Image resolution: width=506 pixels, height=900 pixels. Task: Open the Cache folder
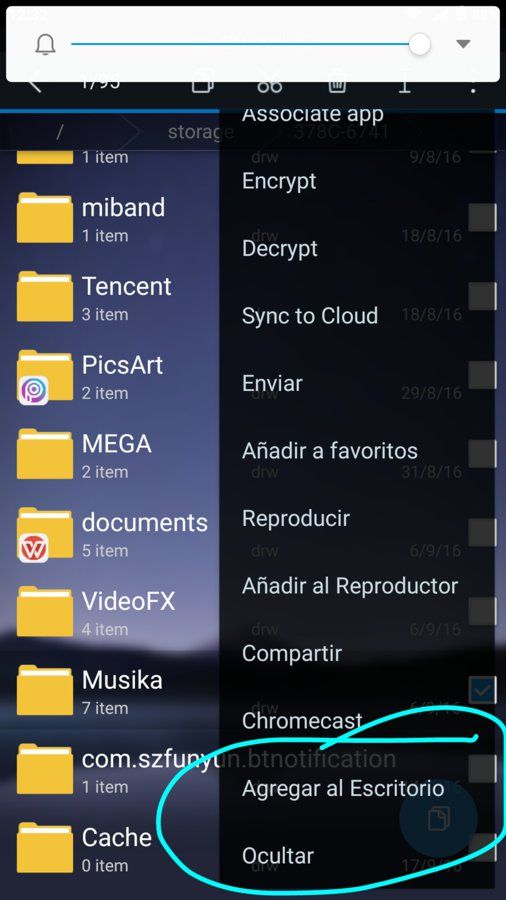(115, 848)
